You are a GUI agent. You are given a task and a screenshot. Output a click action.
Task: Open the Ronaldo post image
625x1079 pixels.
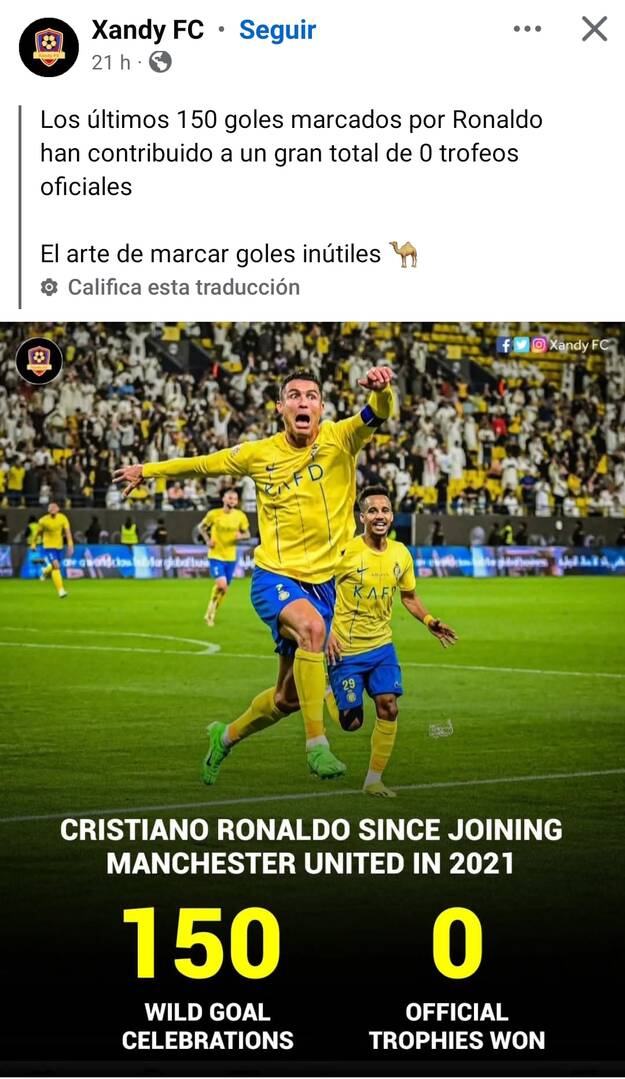tap(312, 698)
